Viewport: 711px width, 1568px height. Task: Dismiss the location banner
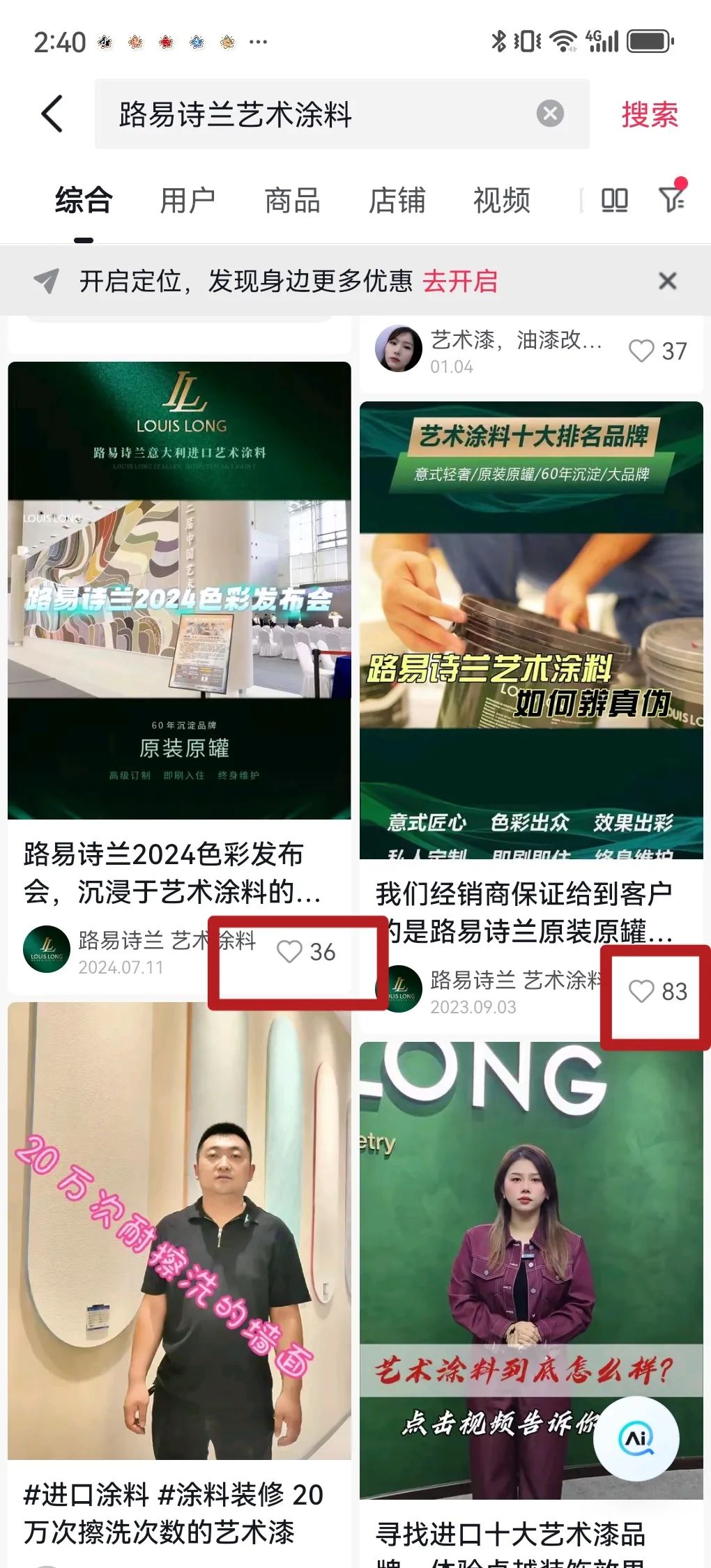(x=667, y=281)
